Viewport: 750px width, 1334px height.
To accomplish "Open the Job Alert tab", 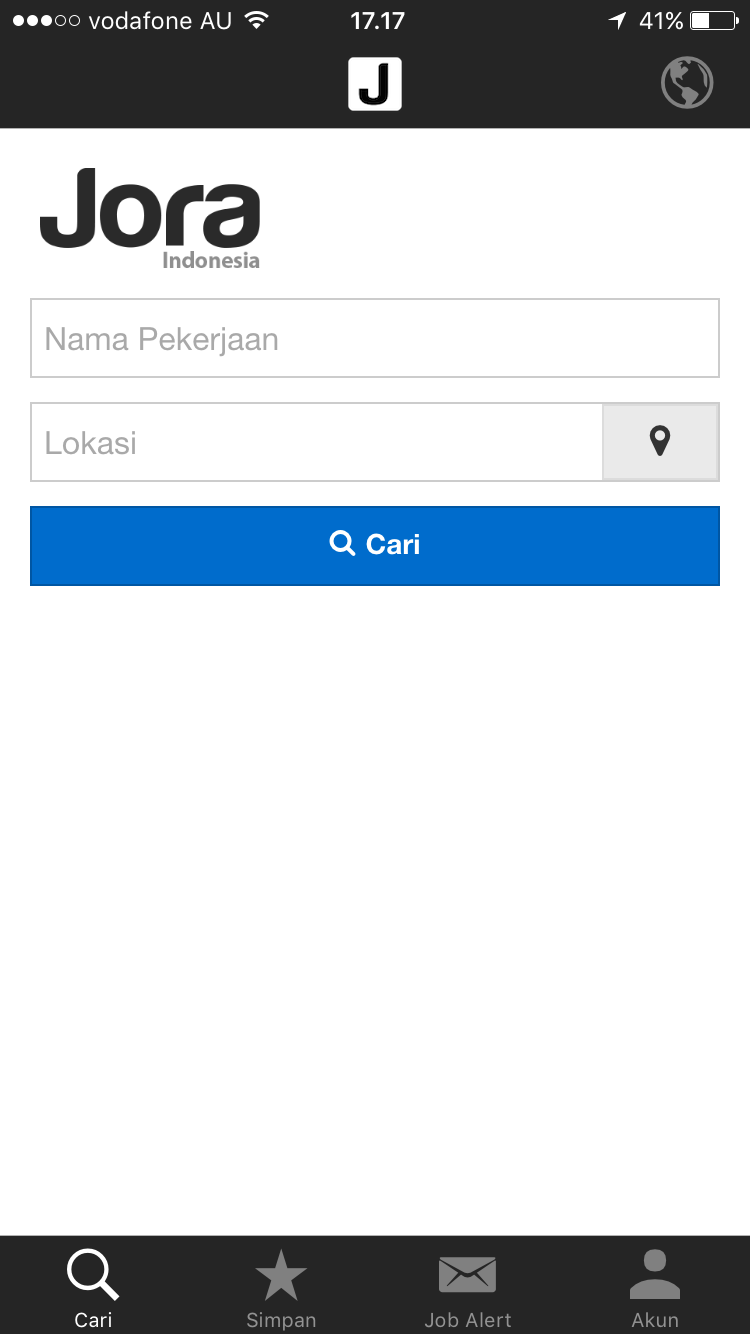I will (468, 1289).
